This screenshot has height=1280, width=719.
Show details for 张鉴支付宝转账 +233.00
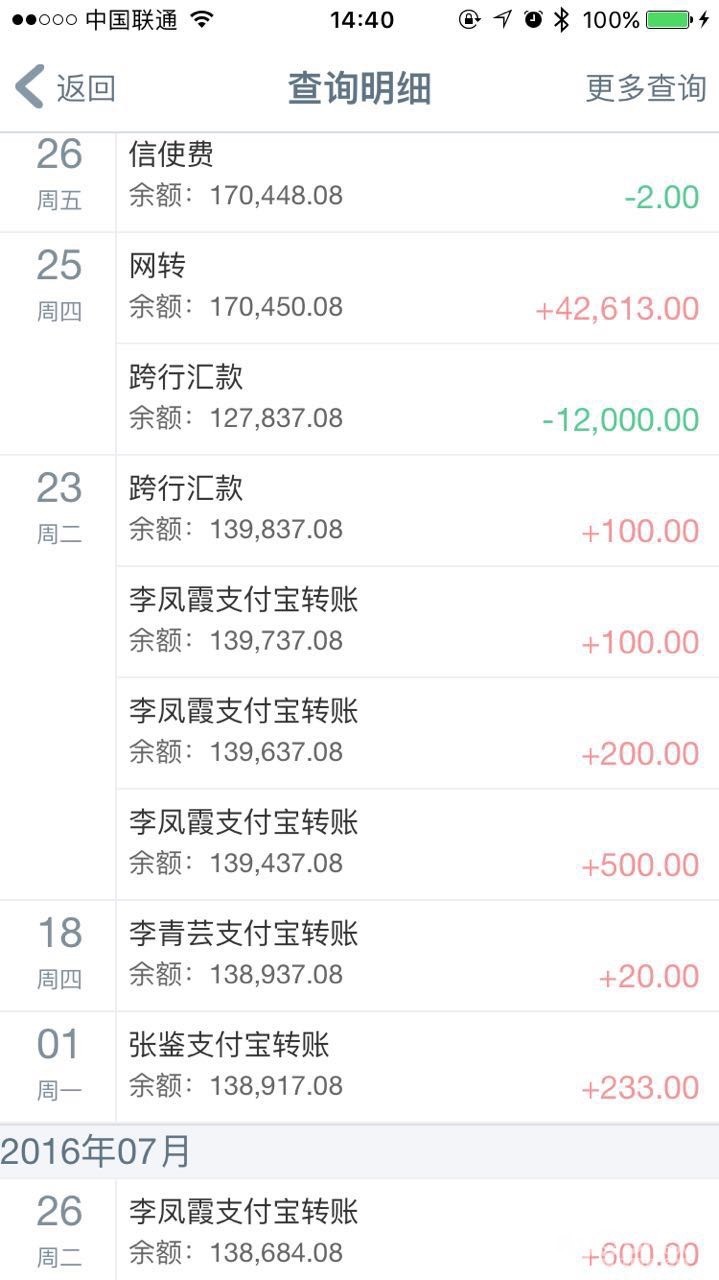coord(416,1066)
